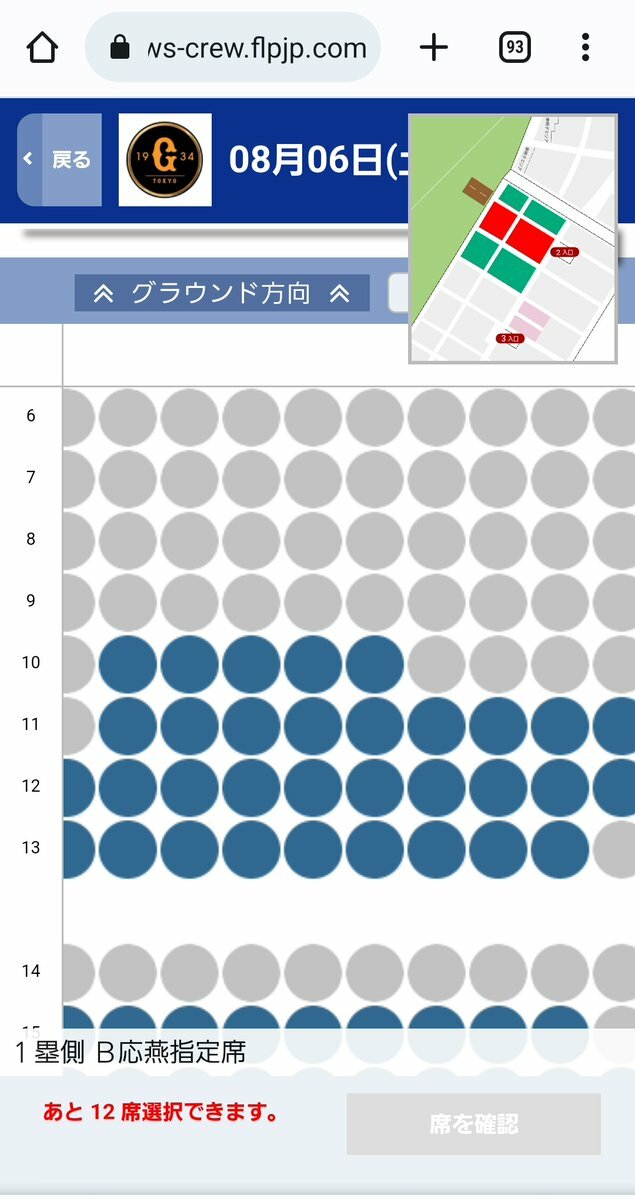Choose the last blue seat in row 10
Viewport: 635px width, 1199px height.
click(375, 663)
